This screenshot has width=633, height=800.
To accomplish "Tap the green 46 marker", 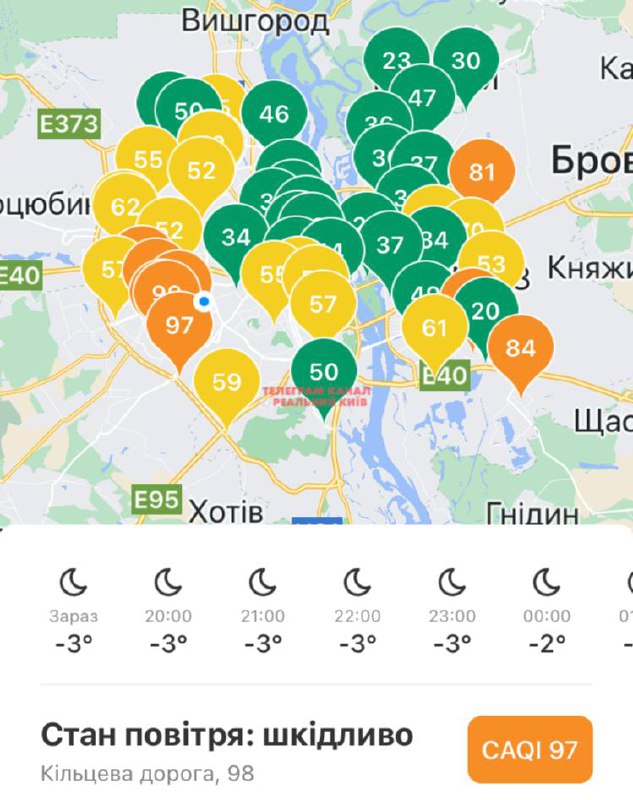I will point(274,114).
